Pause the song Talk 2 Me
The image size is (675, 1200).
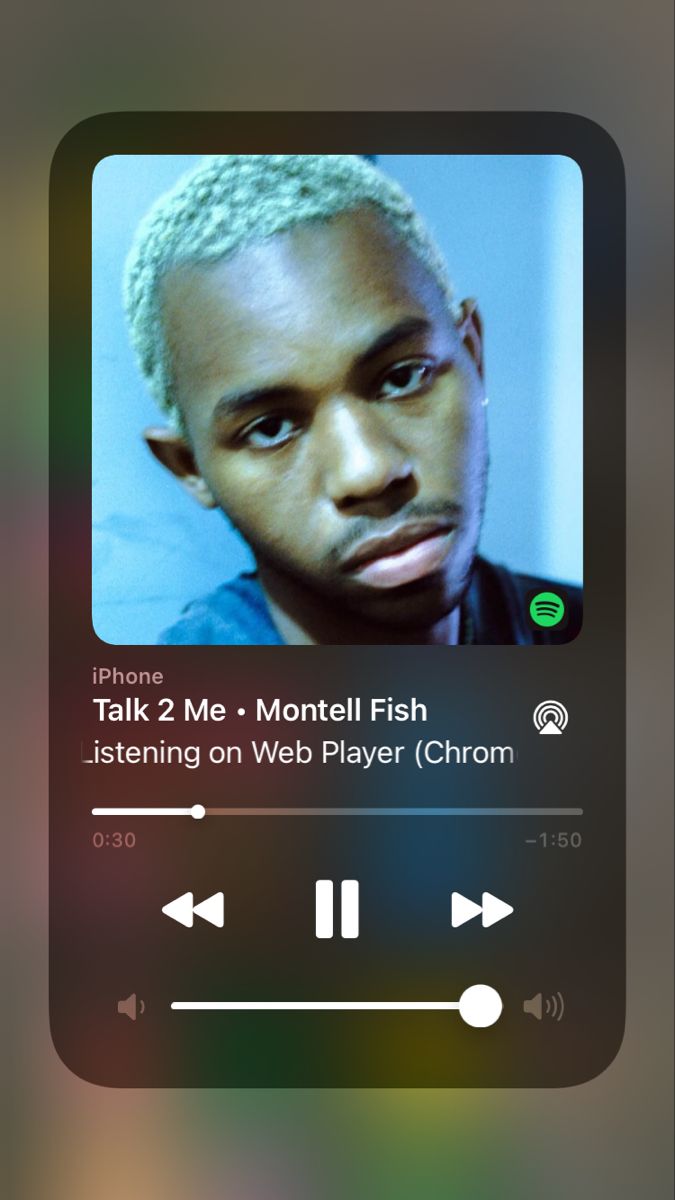click(337, 909)
